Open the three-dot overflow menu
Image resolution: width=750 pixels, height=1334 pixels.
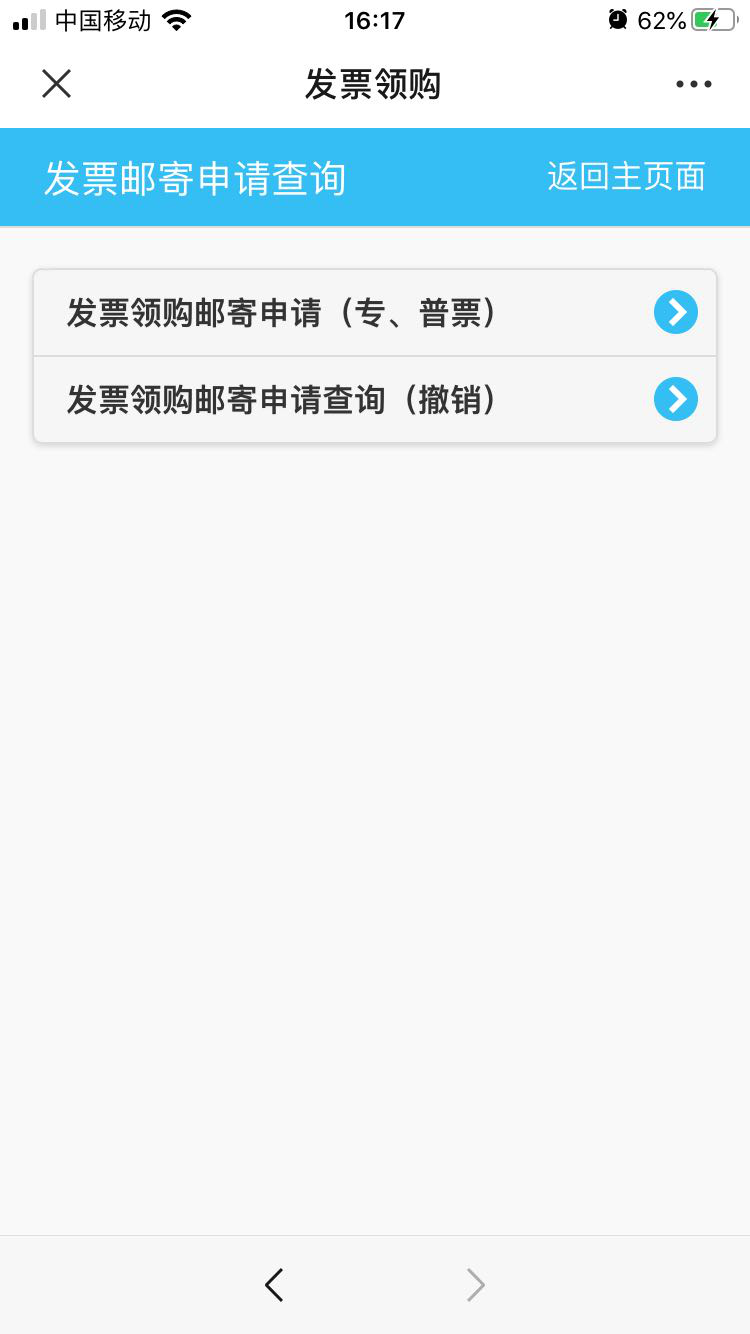tap(693, 85)
